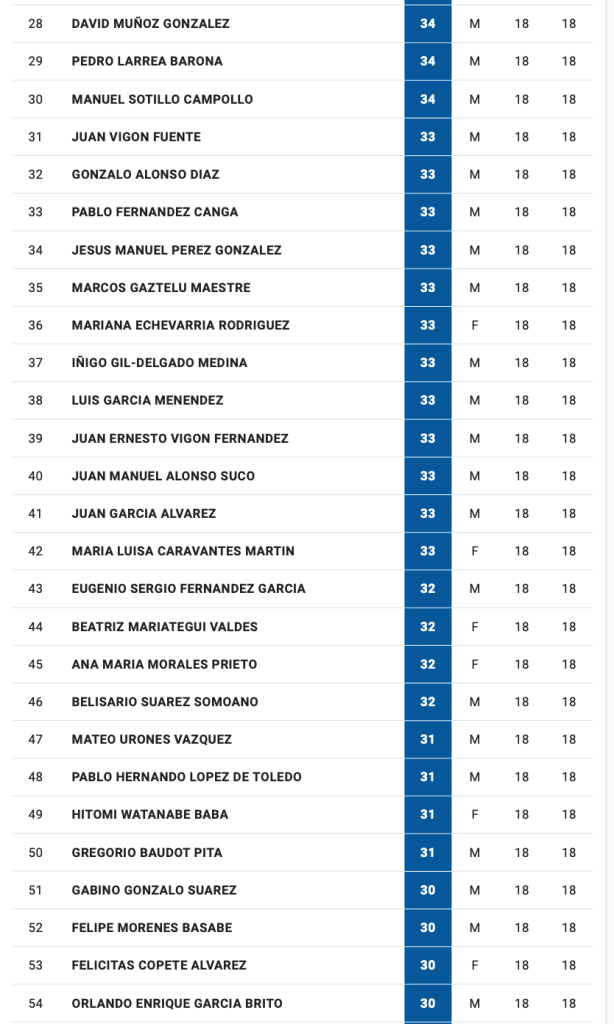Screen dimensions: 614x1024
Task: Open Orlando Enrique Garcia Brito's row
Action: click(177, 1003)
